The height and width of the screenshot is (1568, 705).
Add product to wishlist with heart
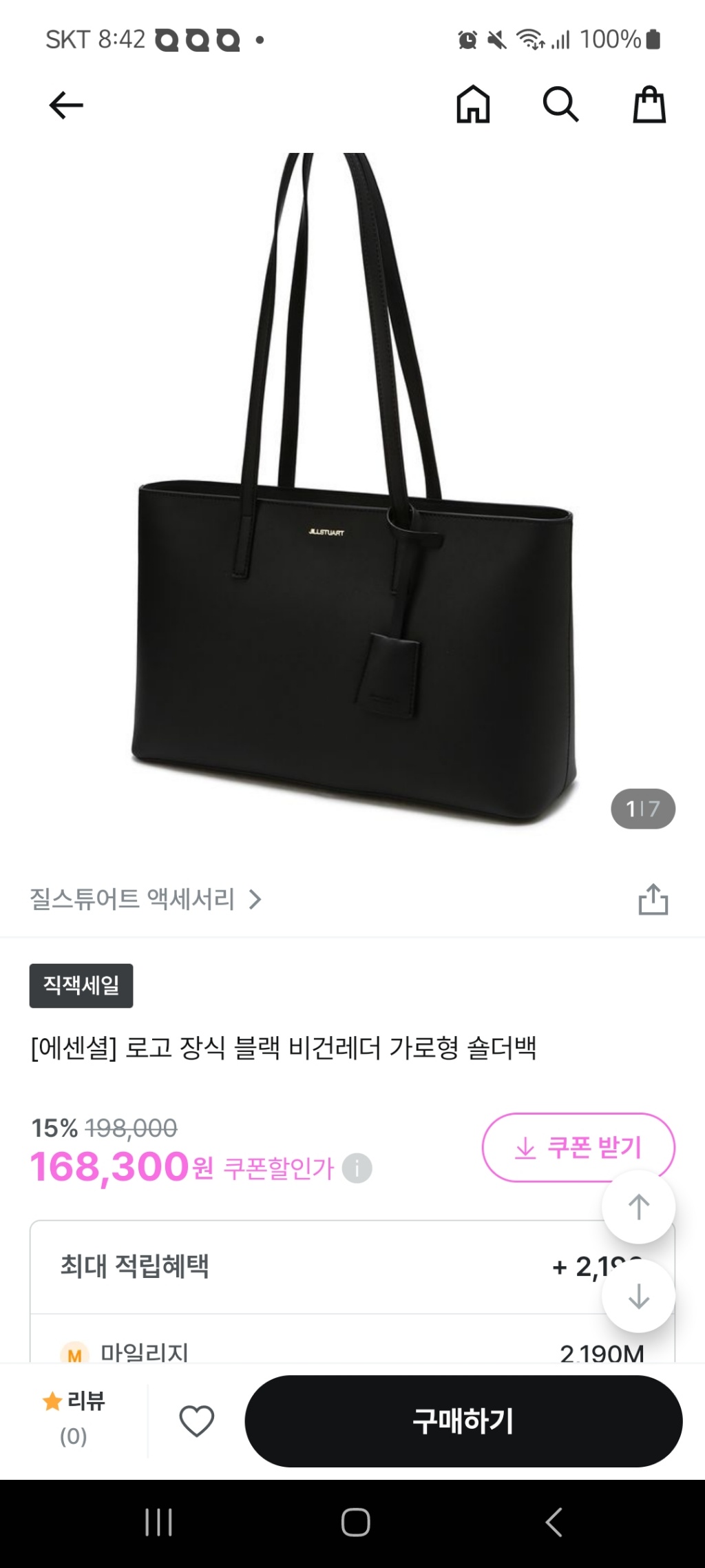click(197, 1421)
